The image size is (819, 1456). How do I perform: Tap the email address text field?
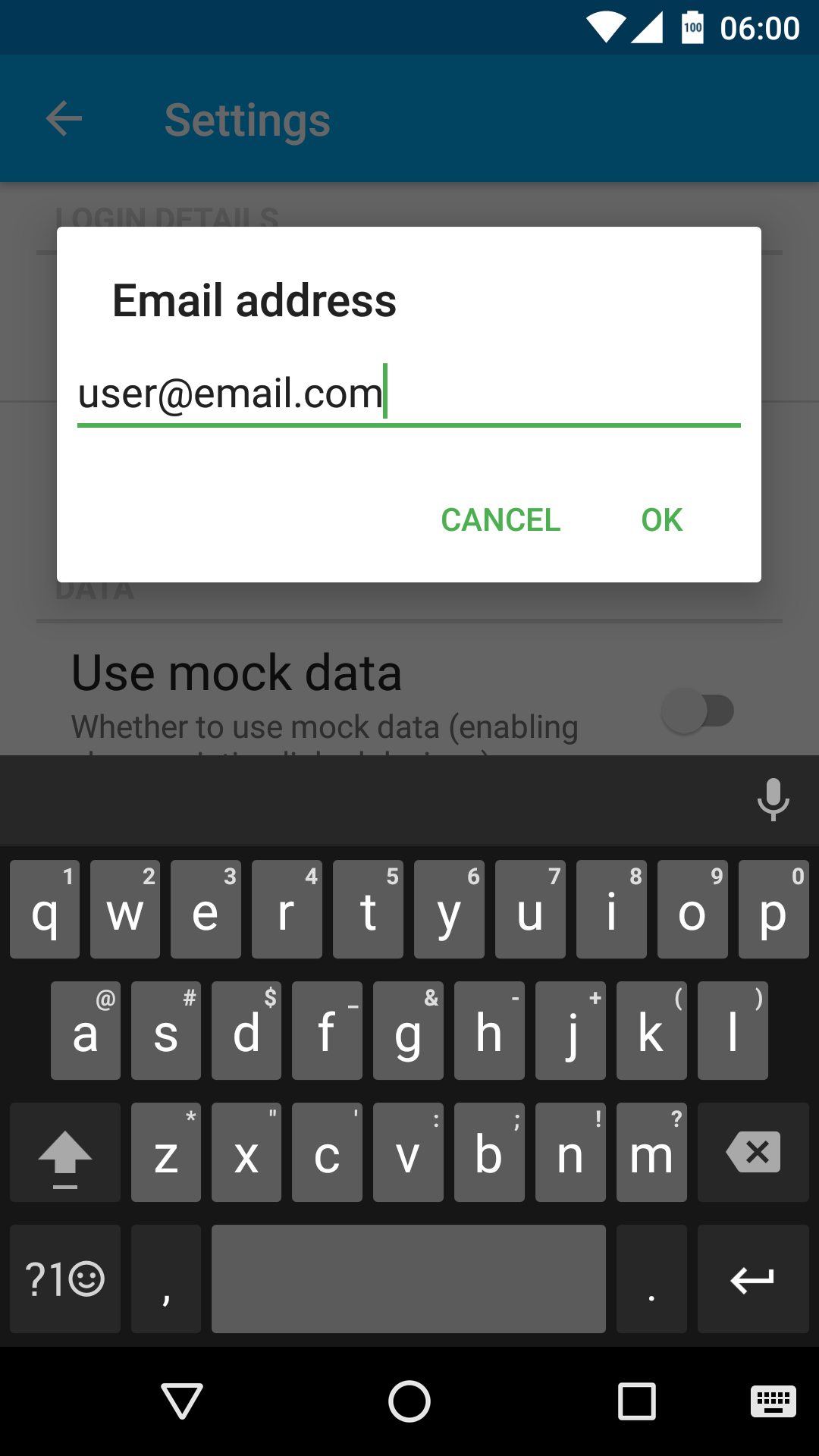(x=409, y=394)
